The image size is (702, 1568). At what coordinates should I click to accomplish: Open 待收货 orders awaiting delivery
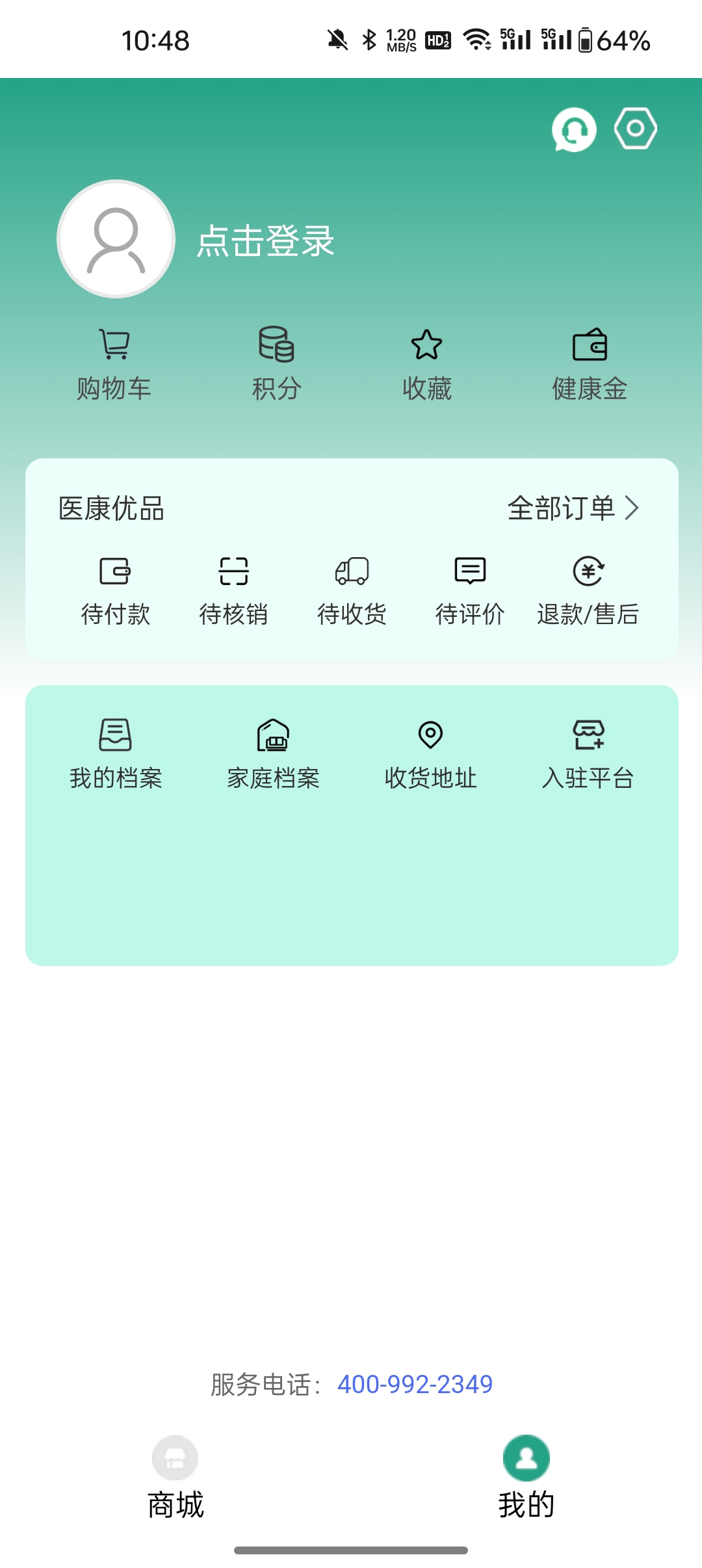point(352,591)
